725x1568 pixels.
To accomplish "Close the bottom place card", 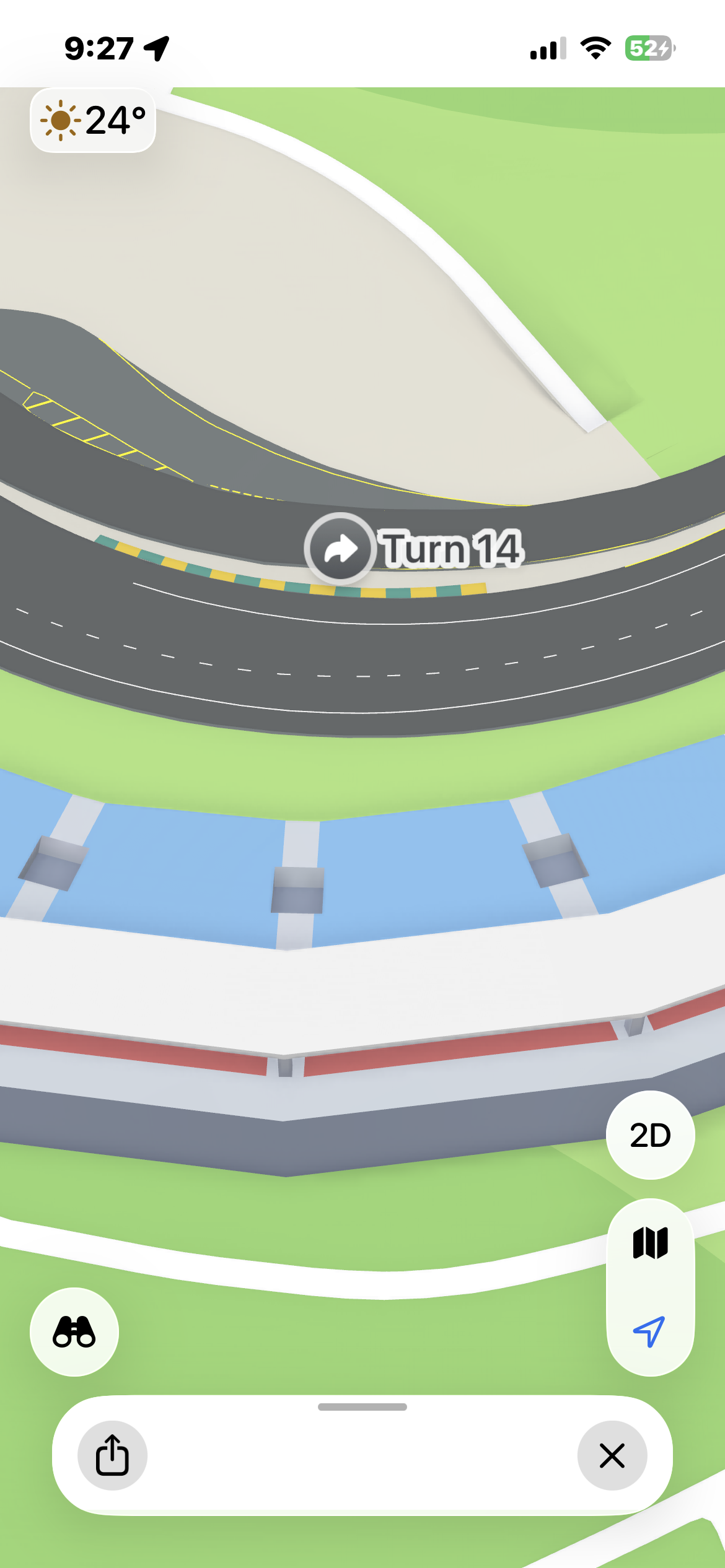I will [x=612, y=1455].
